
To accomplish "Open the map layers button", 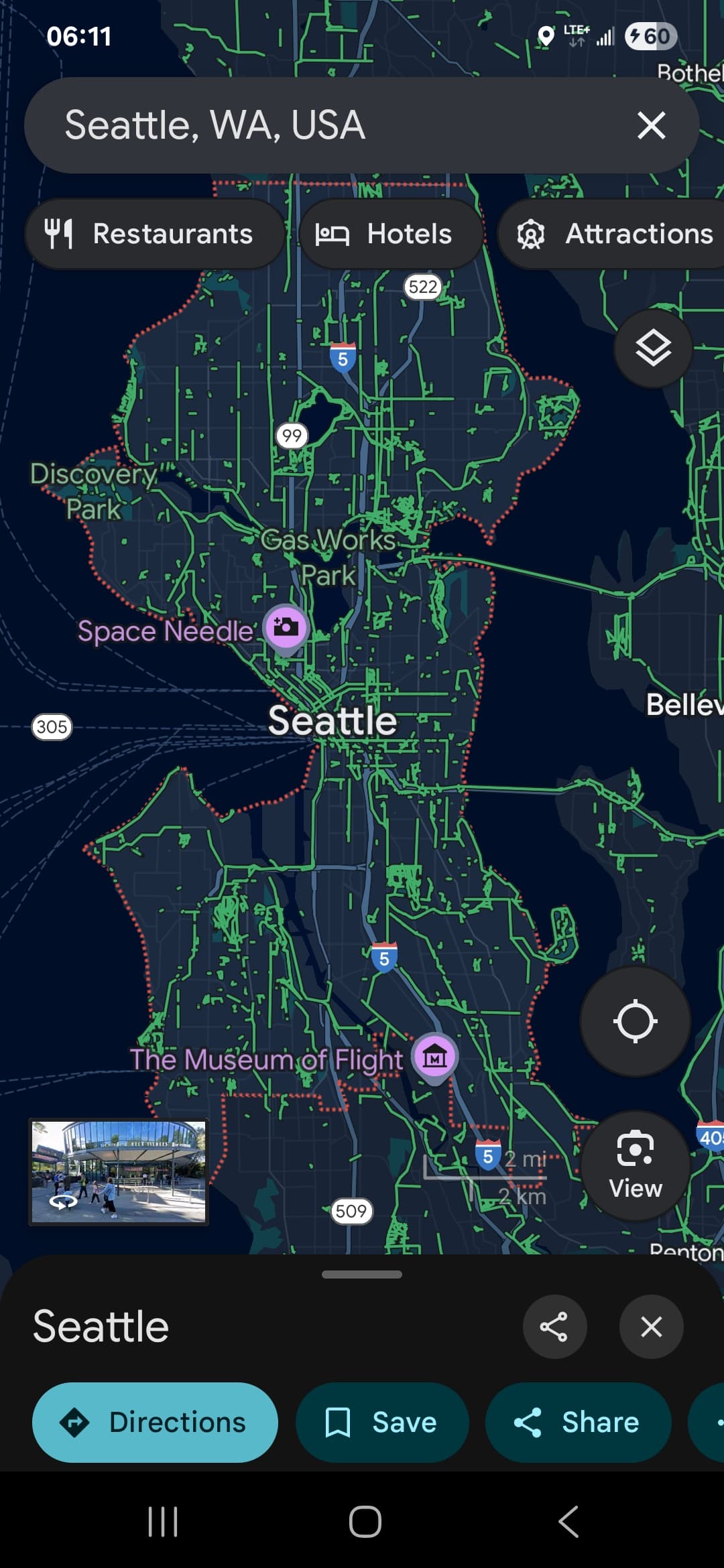I will (653, 348).
